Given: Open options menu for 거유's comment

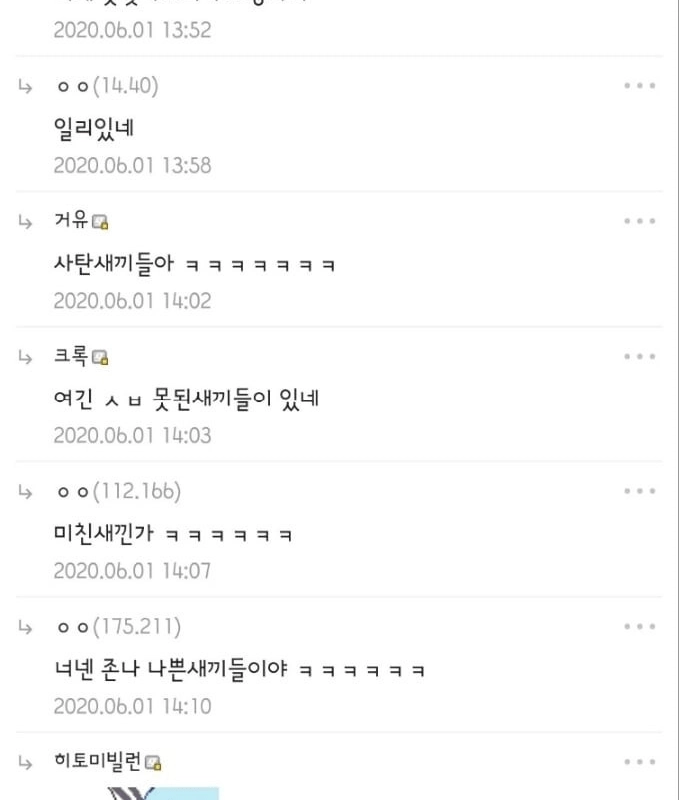Looking at the screenshot, I should click(640, 221).
